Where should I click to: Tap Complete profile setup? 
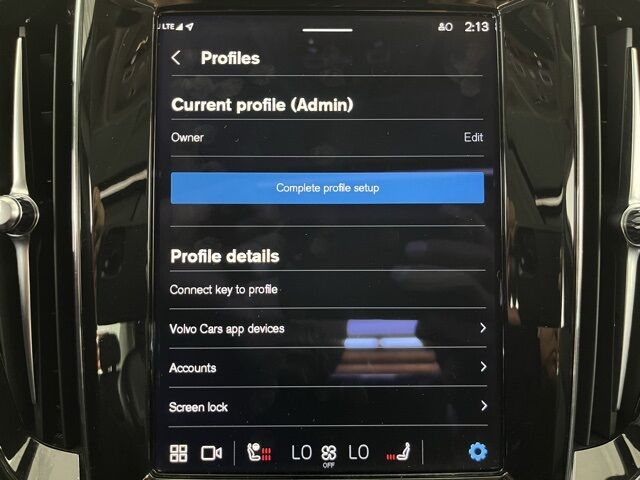click(x=327, y=187)
